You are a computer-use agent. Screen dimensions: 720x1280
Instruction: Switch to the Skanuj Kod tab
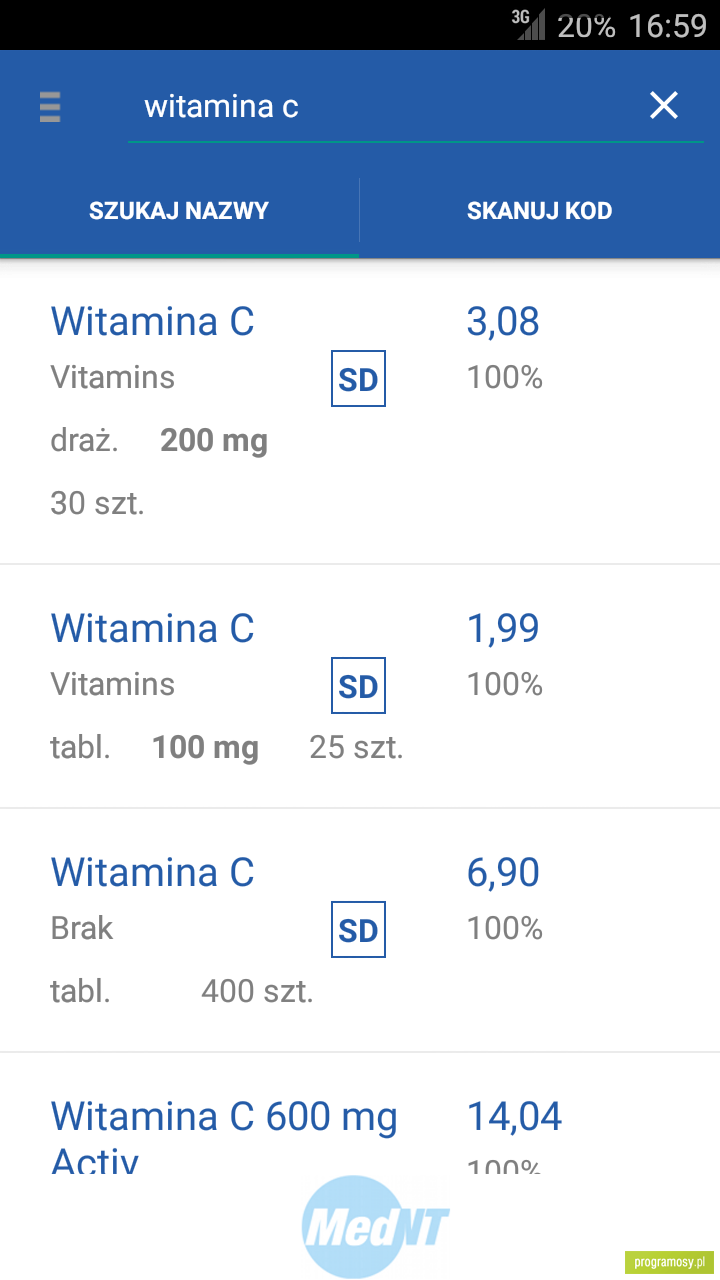[540, 211]
